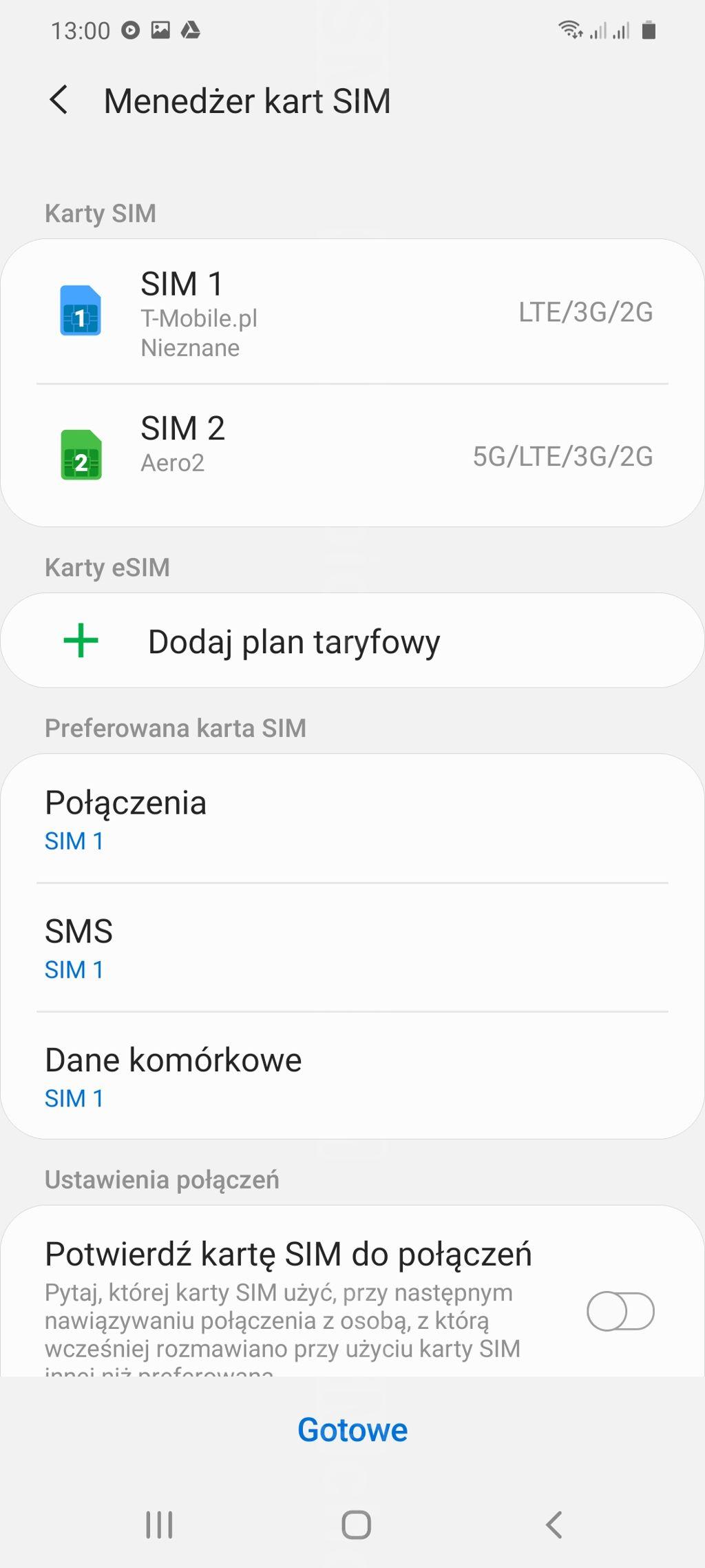Open recent apps from the navigation bar
This screenshot has width=705, height=1568.
coord(159,1525)
